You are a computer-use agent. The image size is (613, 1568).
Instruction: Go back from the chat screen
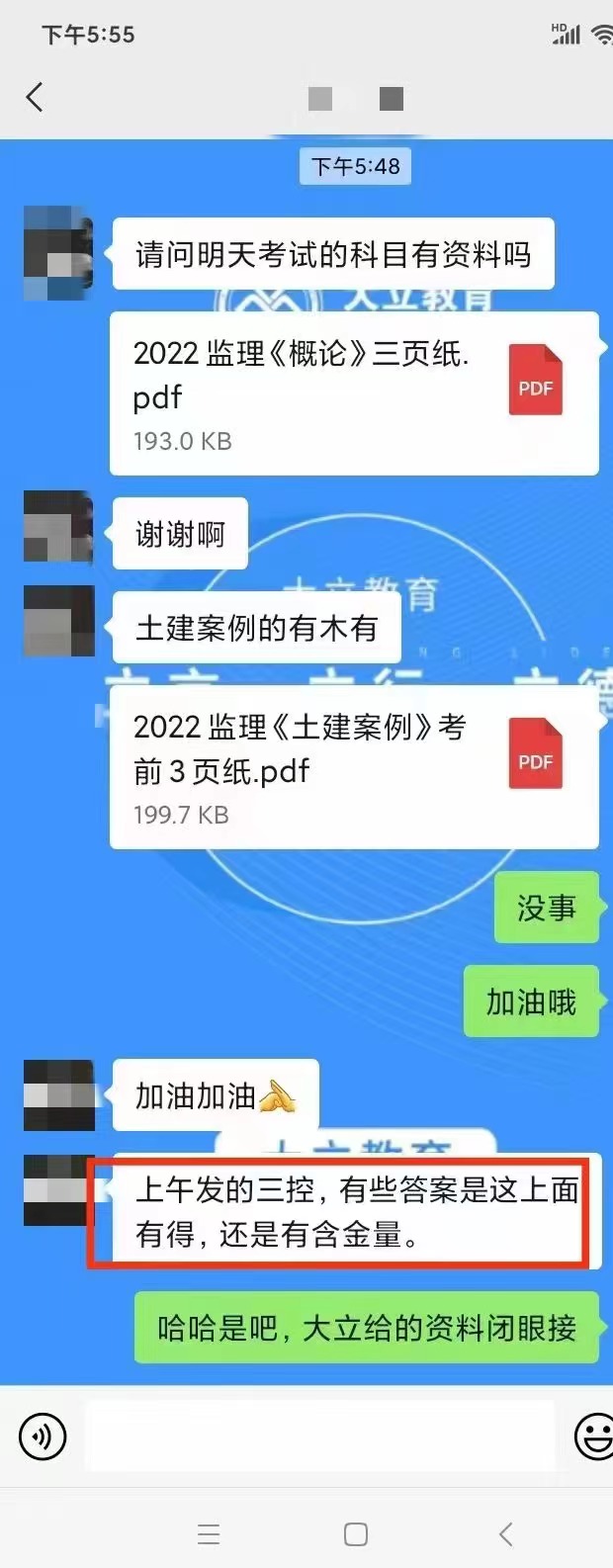tap(35, 97)
